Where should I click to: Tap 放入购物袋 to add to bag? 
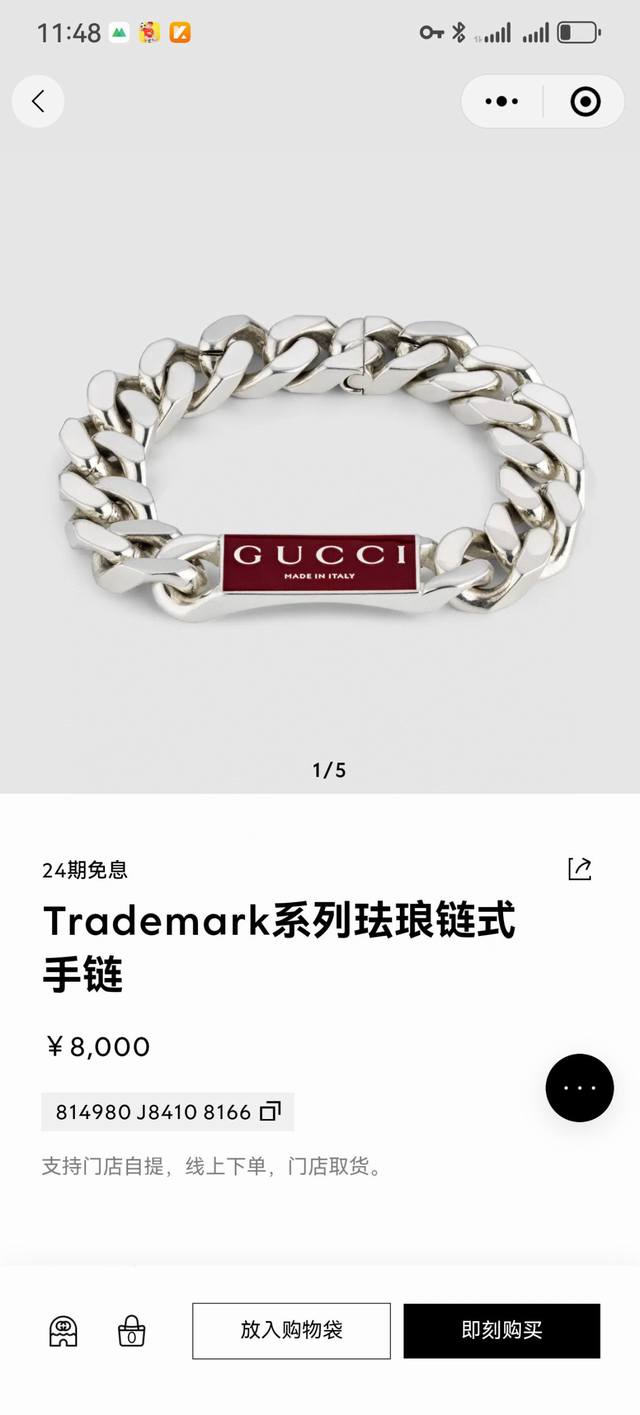coord(291,1330)
